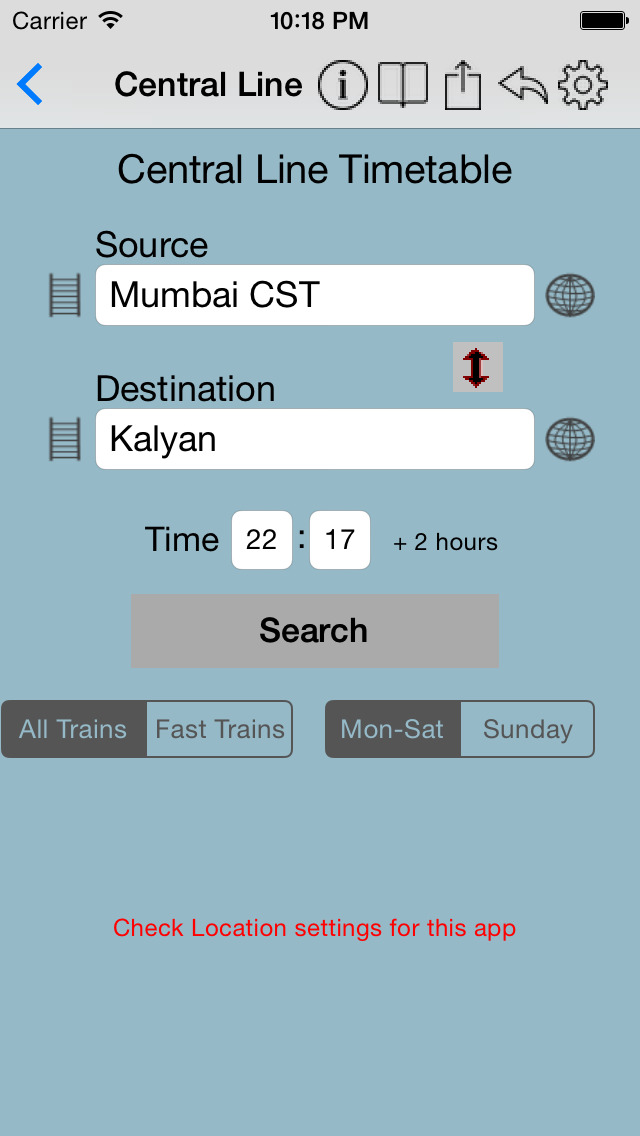Screen dimensions: 640x1136
Task: Open station list beside Source
Action: tap(65, 296)
